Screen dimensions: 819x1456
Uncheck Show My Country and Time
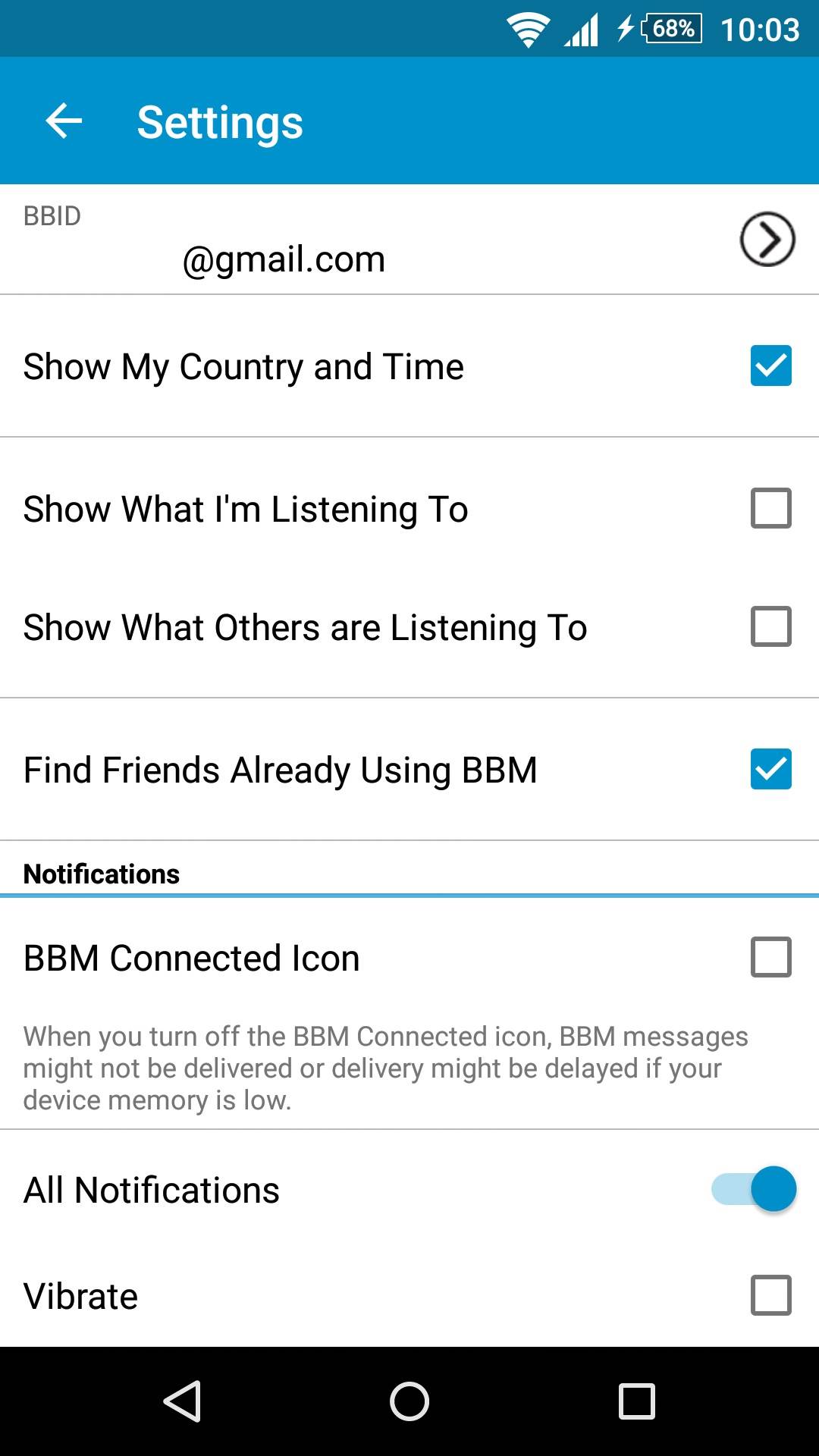click(770, 366)
